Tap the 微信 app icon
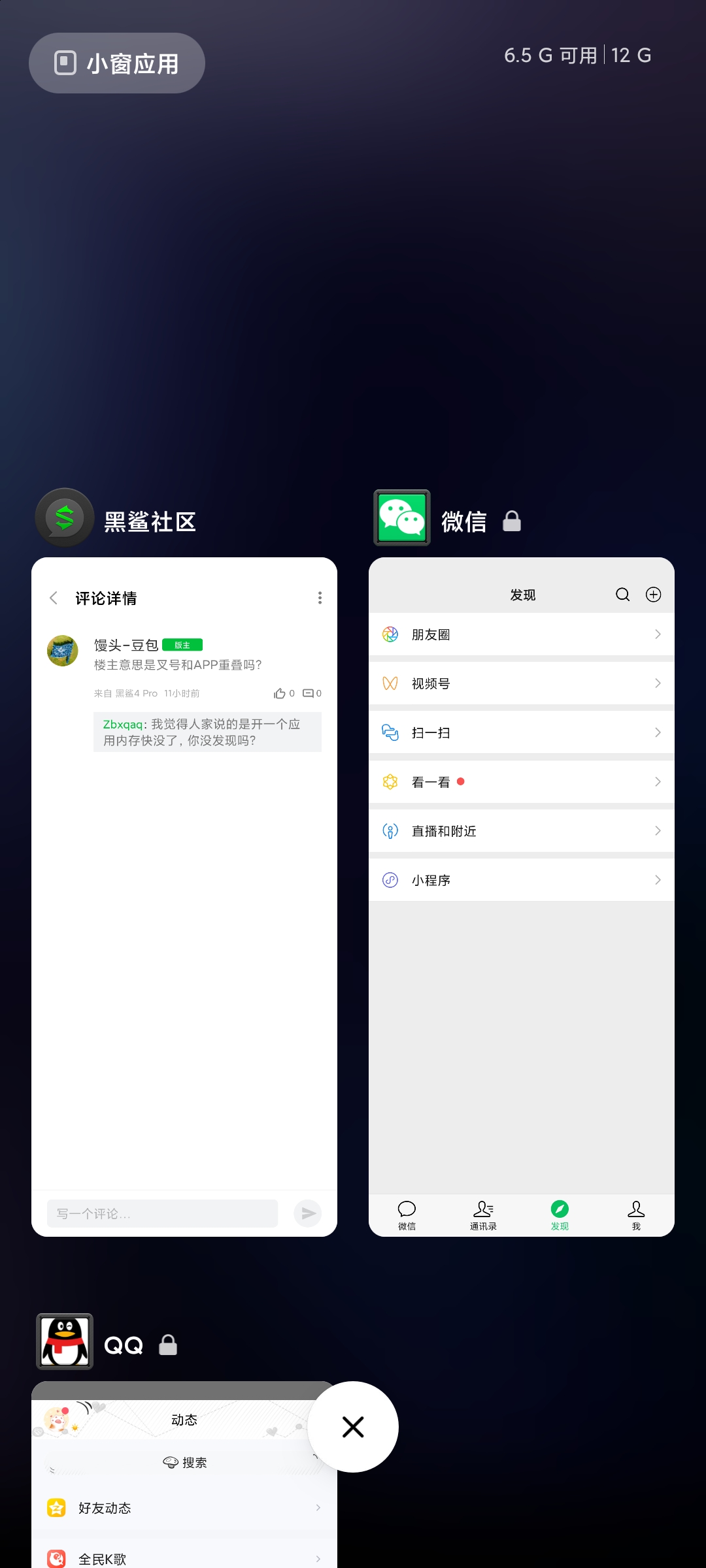Image resolution: width=706 pixels, height=1568 pixels. [402, 518]
